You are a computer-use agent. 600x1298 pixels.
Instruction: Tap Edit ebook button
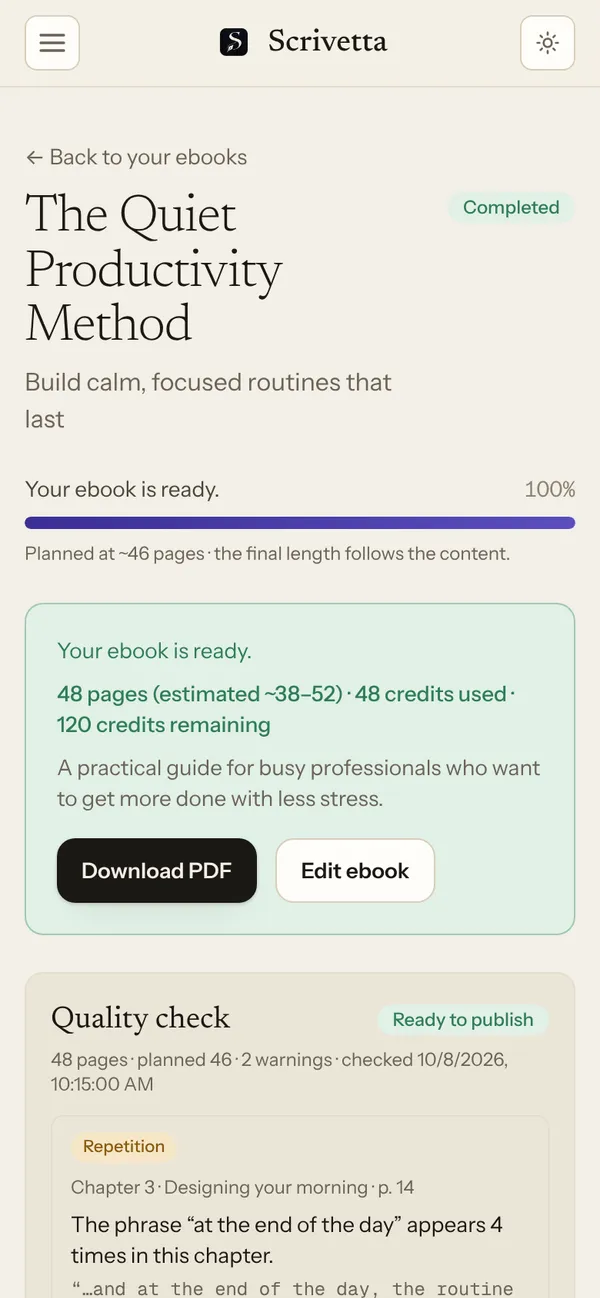click(x=355, y=870)
